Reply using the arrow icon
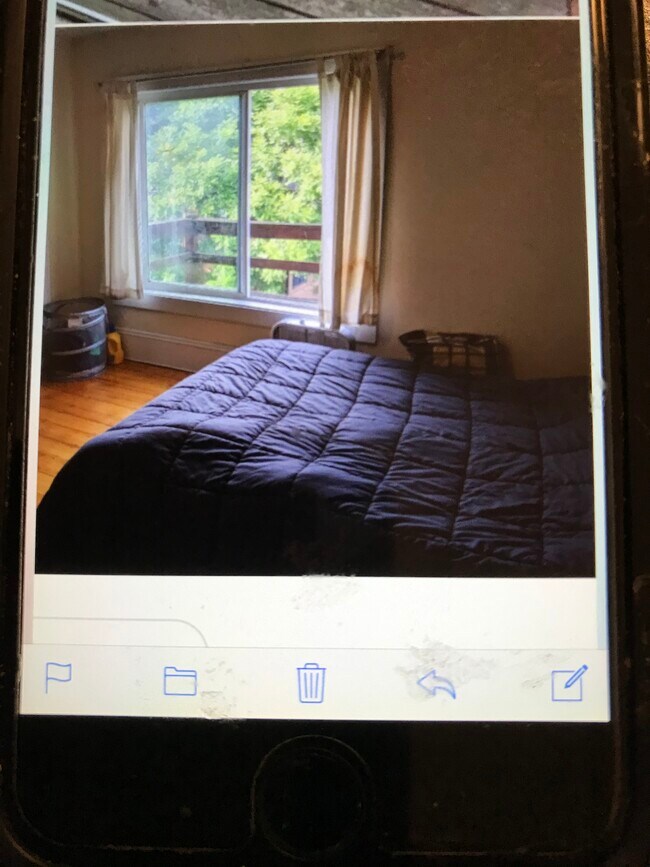The image size is (650, 867). (437, 684)
